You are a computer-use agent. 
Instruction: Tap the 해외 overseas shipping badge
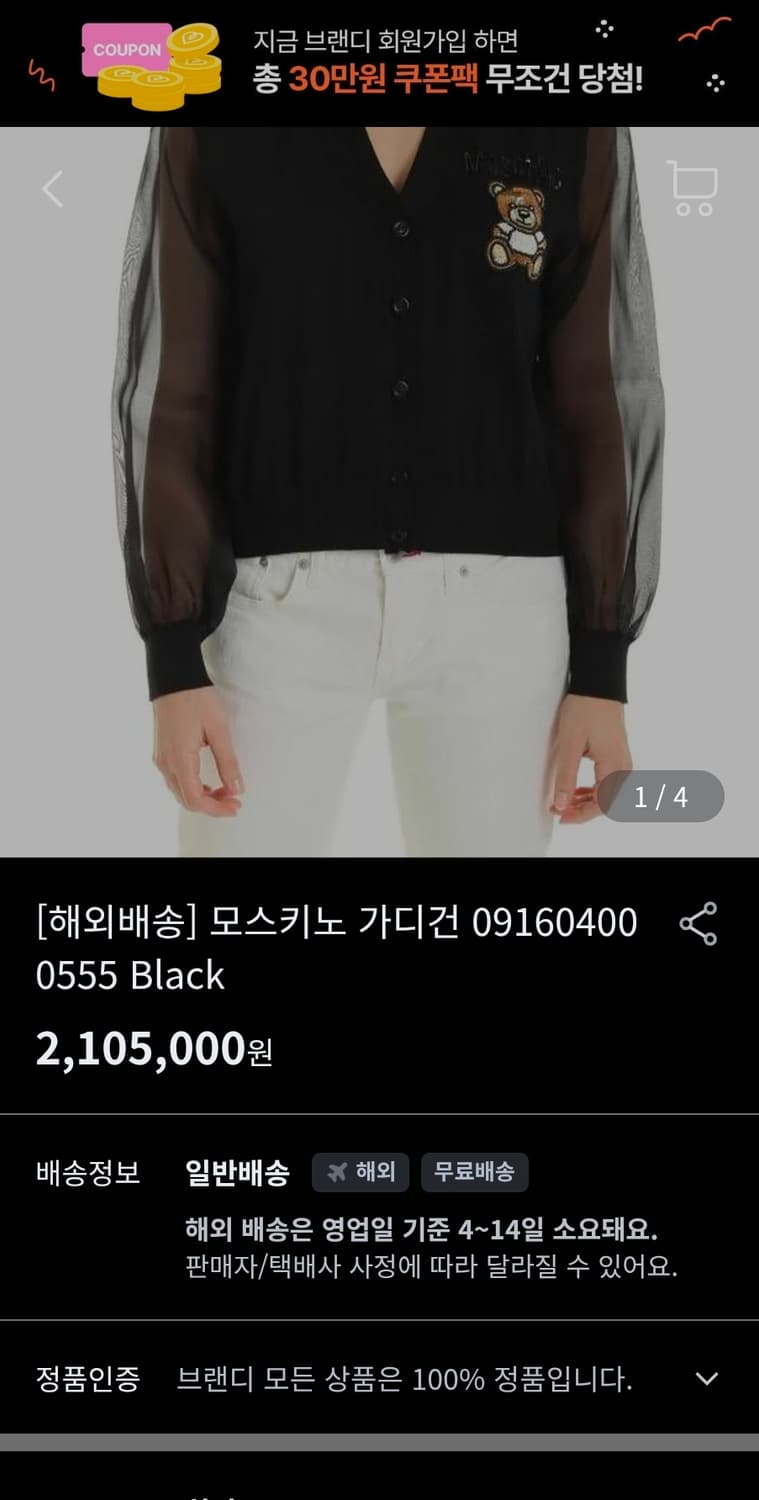pyautogui.click(x=360, y=1172)
